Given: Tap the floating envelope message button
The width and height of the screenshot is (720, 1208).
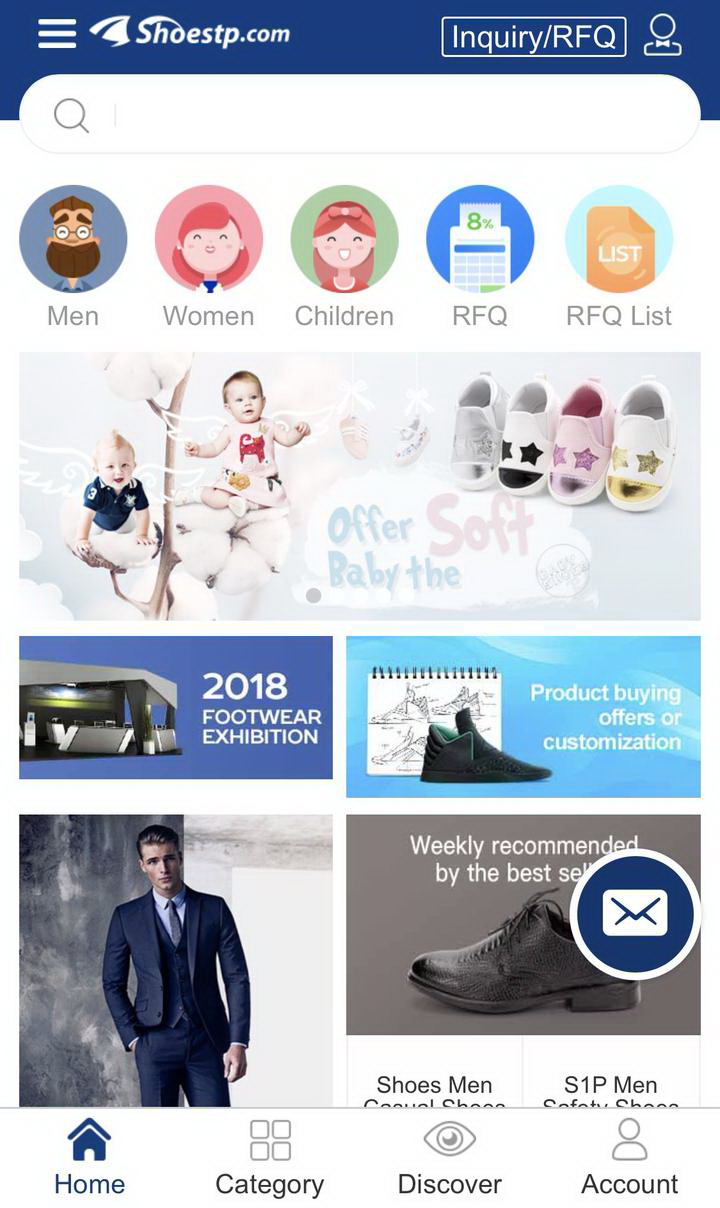Looking at the screenshot, I should (x=634, y=912).
